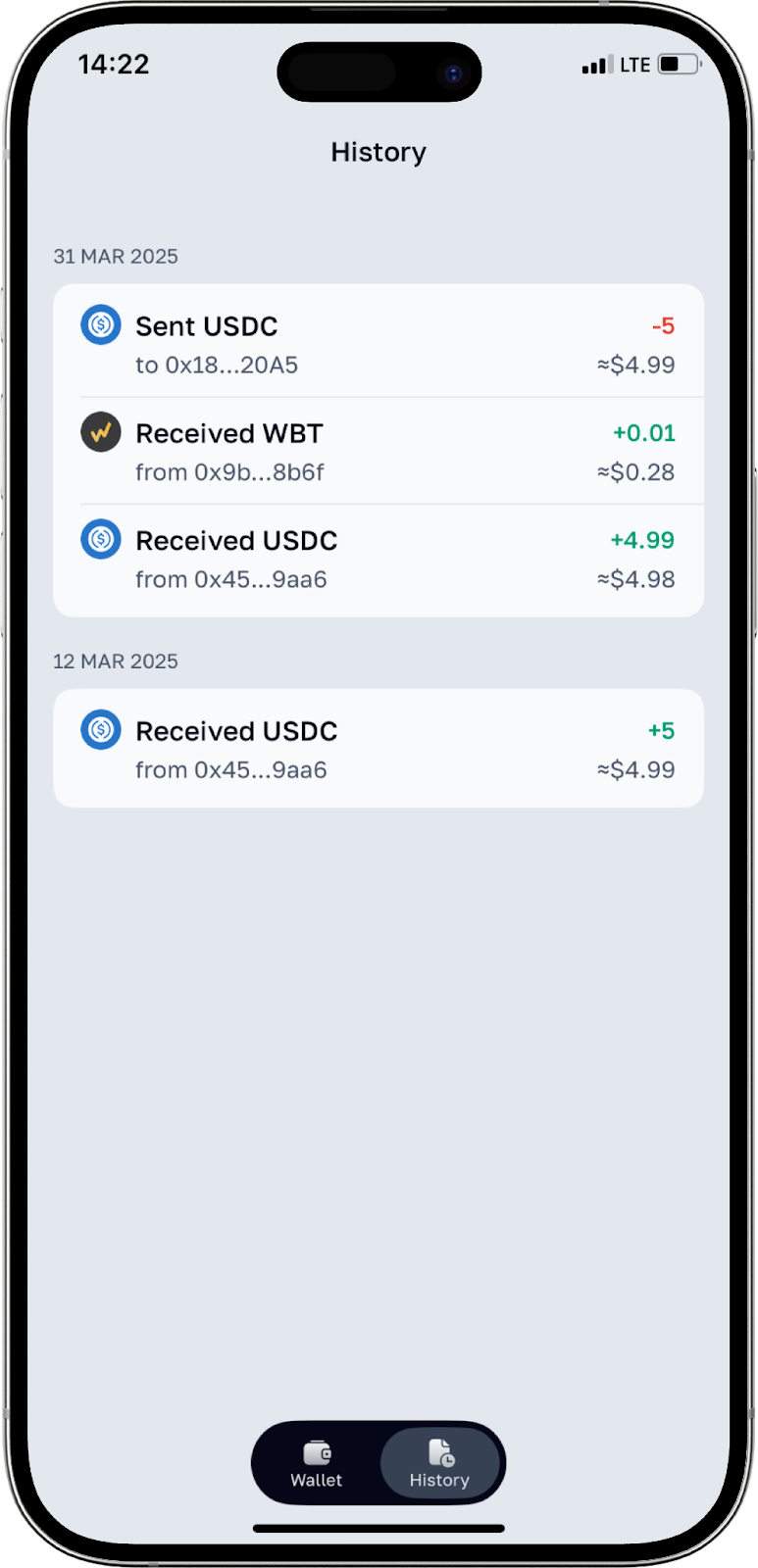Open the Sent USDC transaction

[378, 344]
